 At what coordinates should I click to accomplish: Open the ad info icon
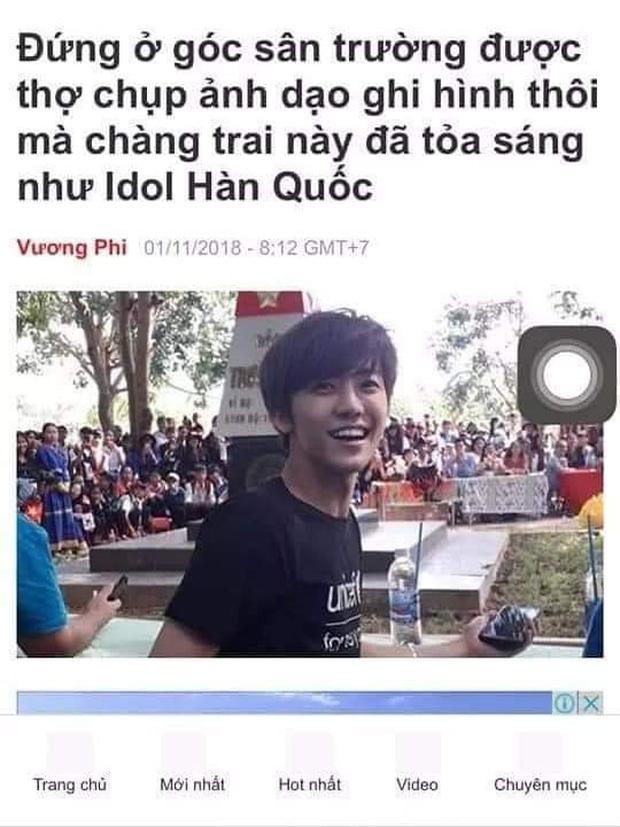point(566,703)
